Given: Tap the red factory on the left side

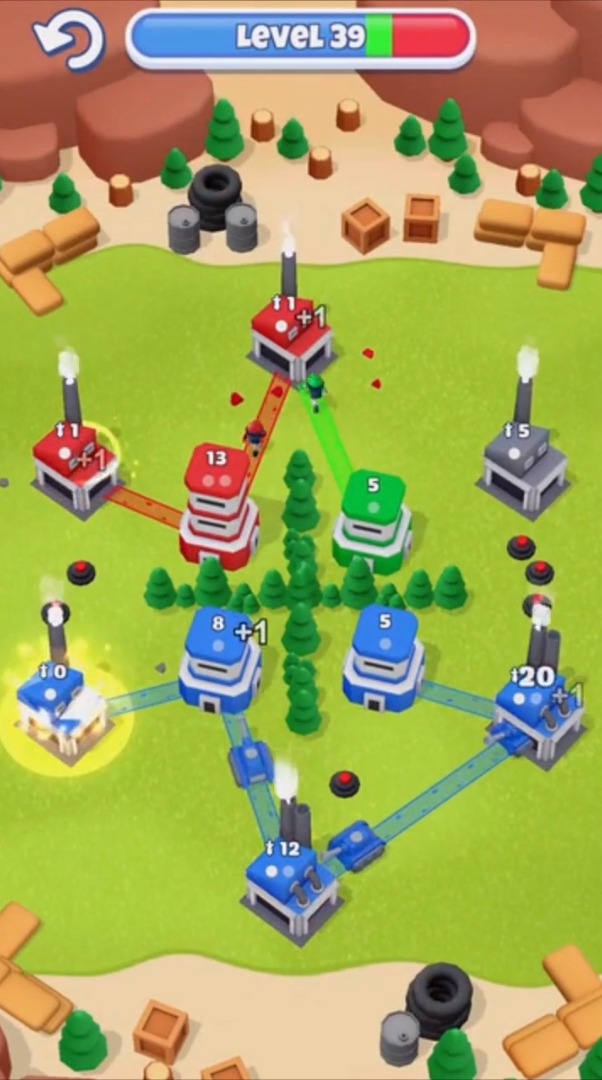Looking at the screenshot, I should [74, 468].
